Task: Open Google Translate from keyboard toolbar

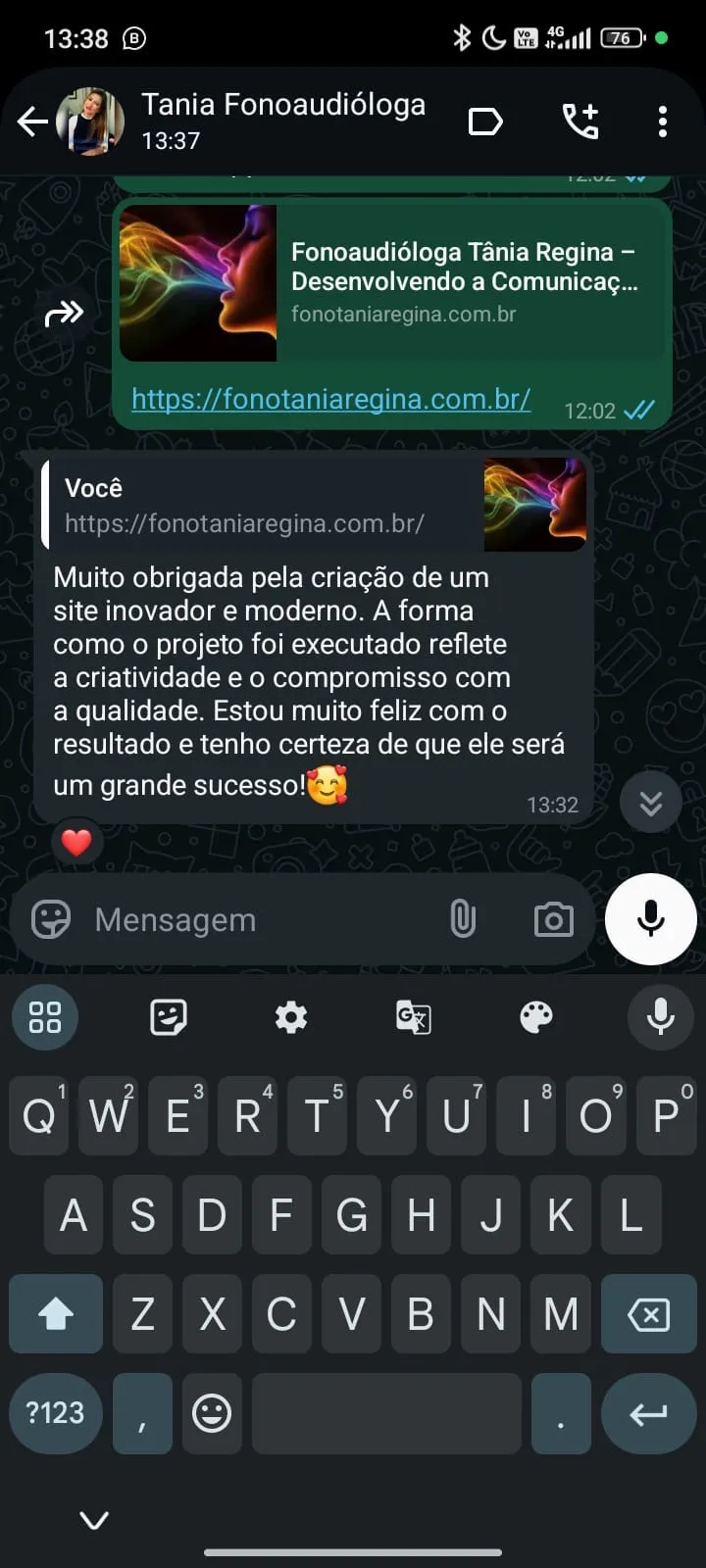Action: click(412, 1017)
